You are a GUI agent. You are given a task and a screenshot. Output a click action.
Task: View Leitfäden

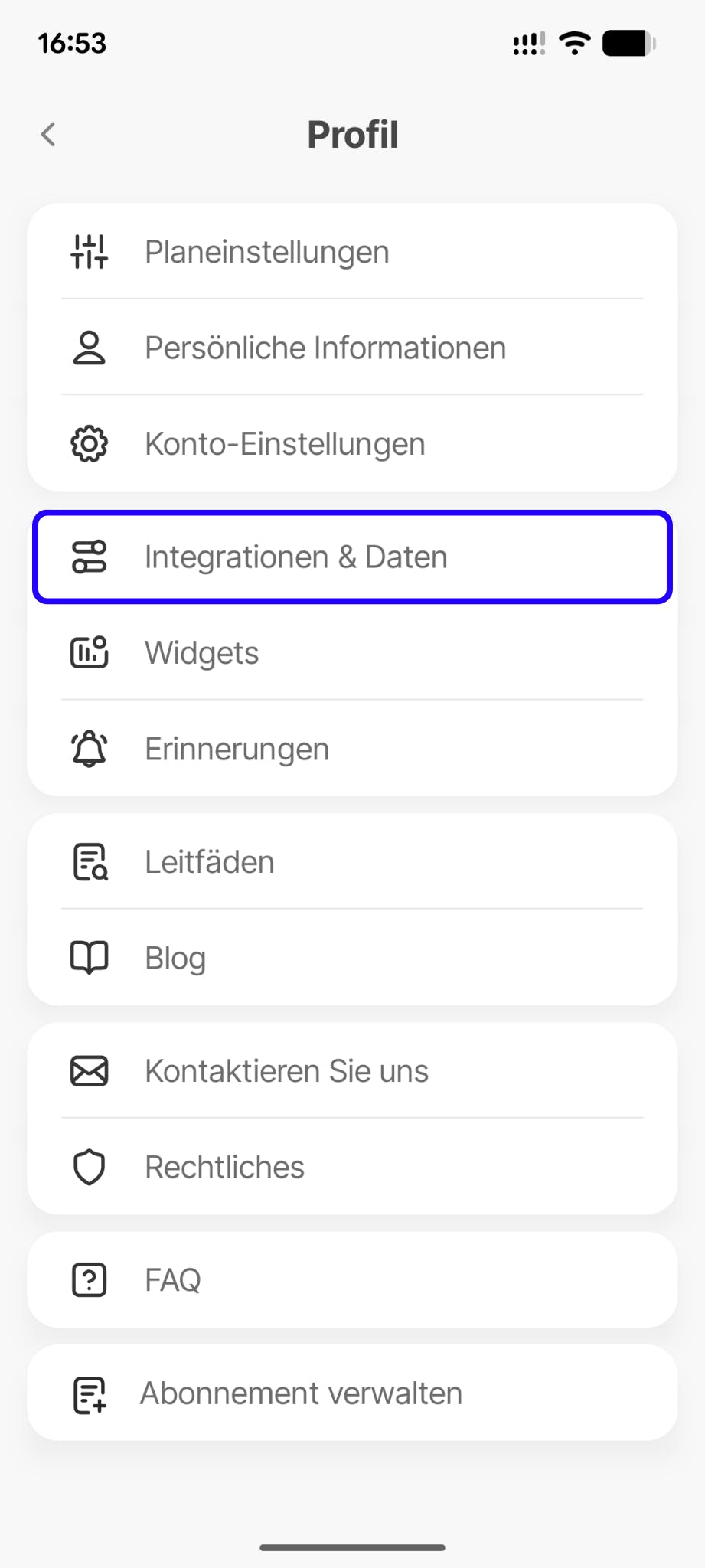tap(352, 862)
